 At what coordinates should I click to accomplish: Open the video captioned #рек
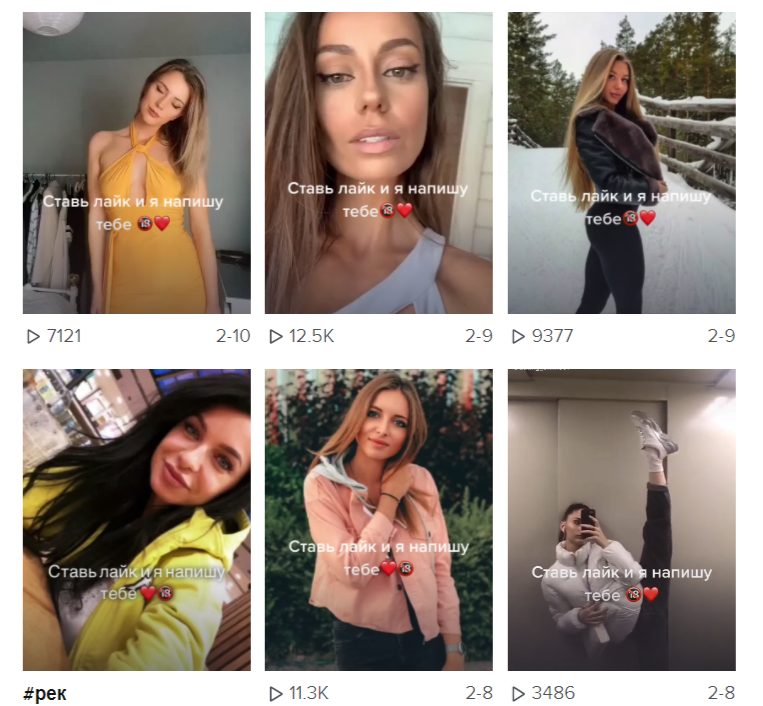137,520
